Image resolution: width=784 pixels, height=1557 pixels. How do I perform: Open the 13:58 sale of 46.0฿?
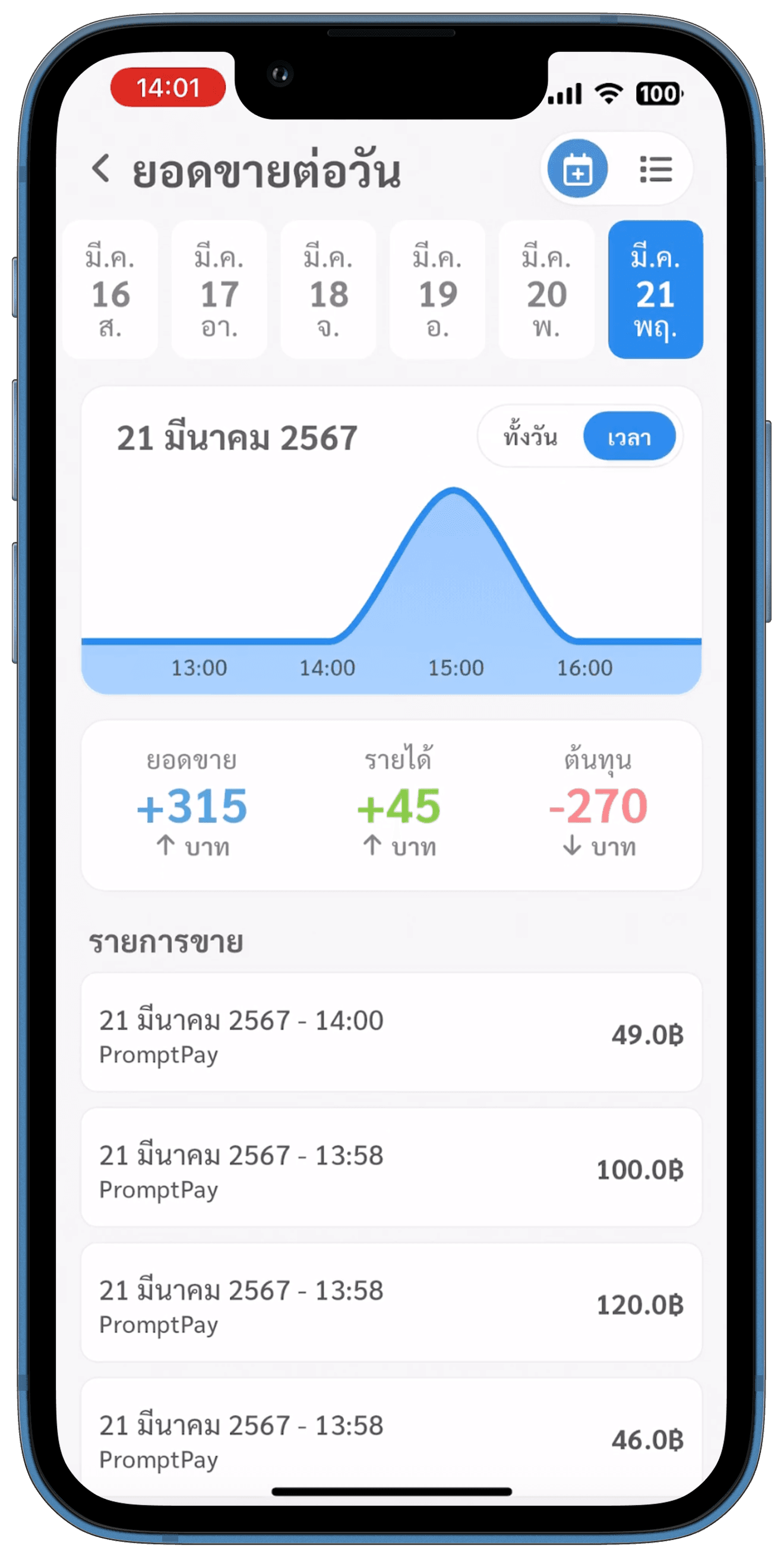[391, 1439]
